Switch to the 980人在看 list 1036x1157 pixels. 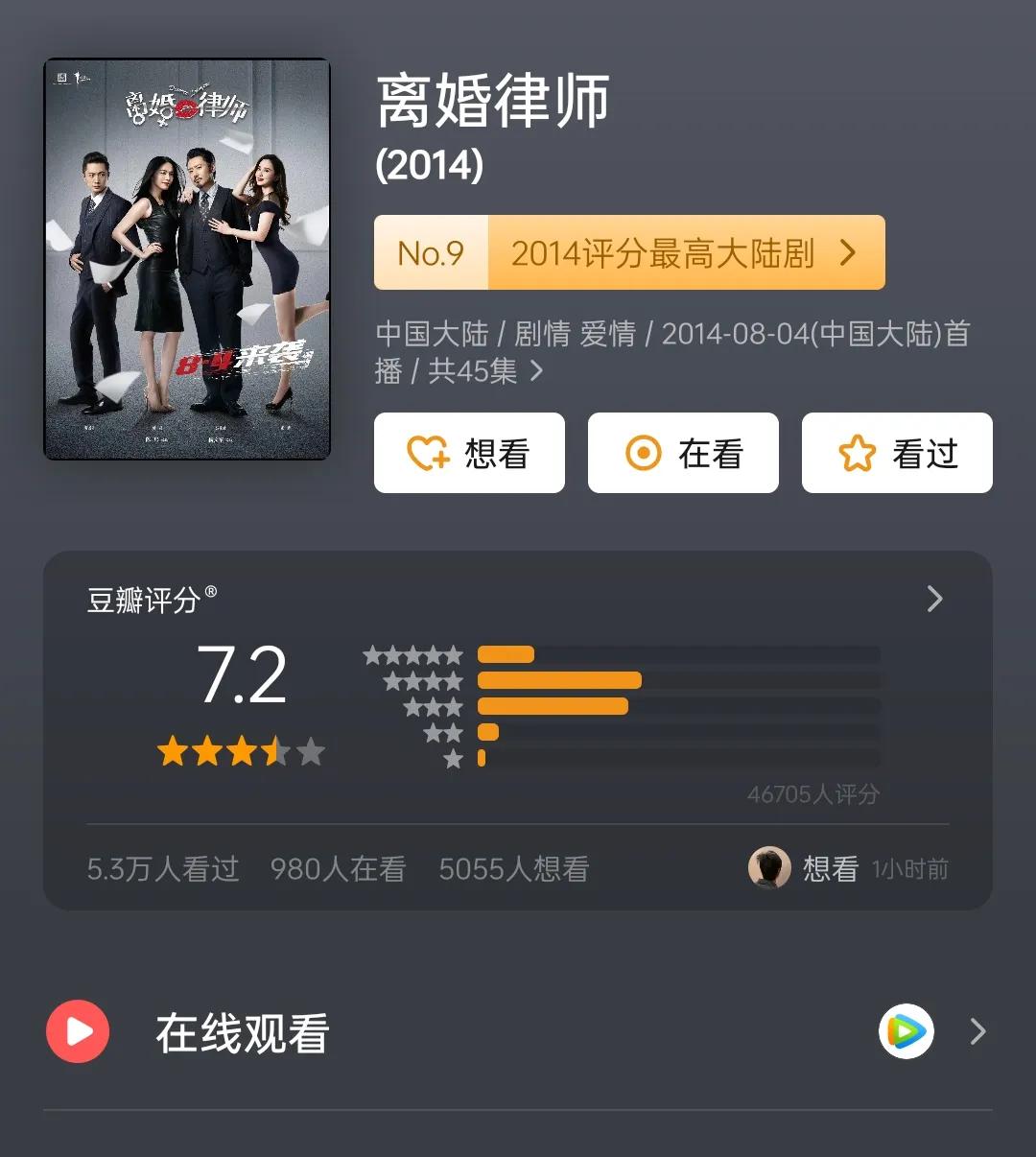click(x=338, y=868)
